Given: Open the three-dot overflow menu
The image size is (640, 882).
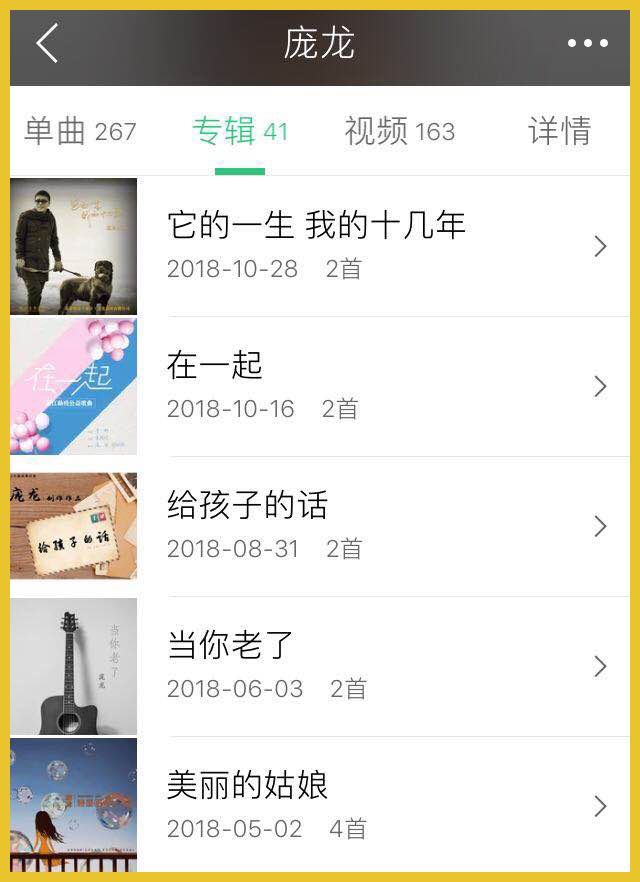Looking at the screenshot, I should 587,44.
